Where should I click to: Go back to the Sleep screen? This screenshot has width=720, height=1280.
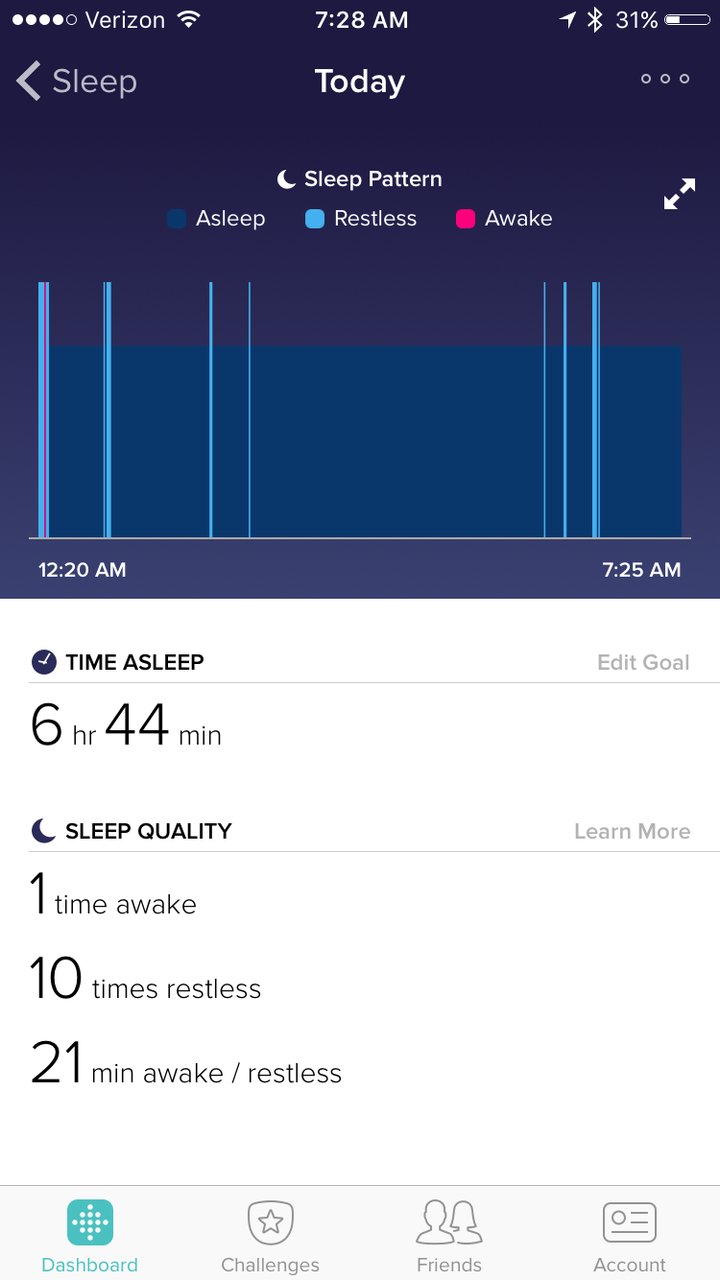(x=76, y=81)
